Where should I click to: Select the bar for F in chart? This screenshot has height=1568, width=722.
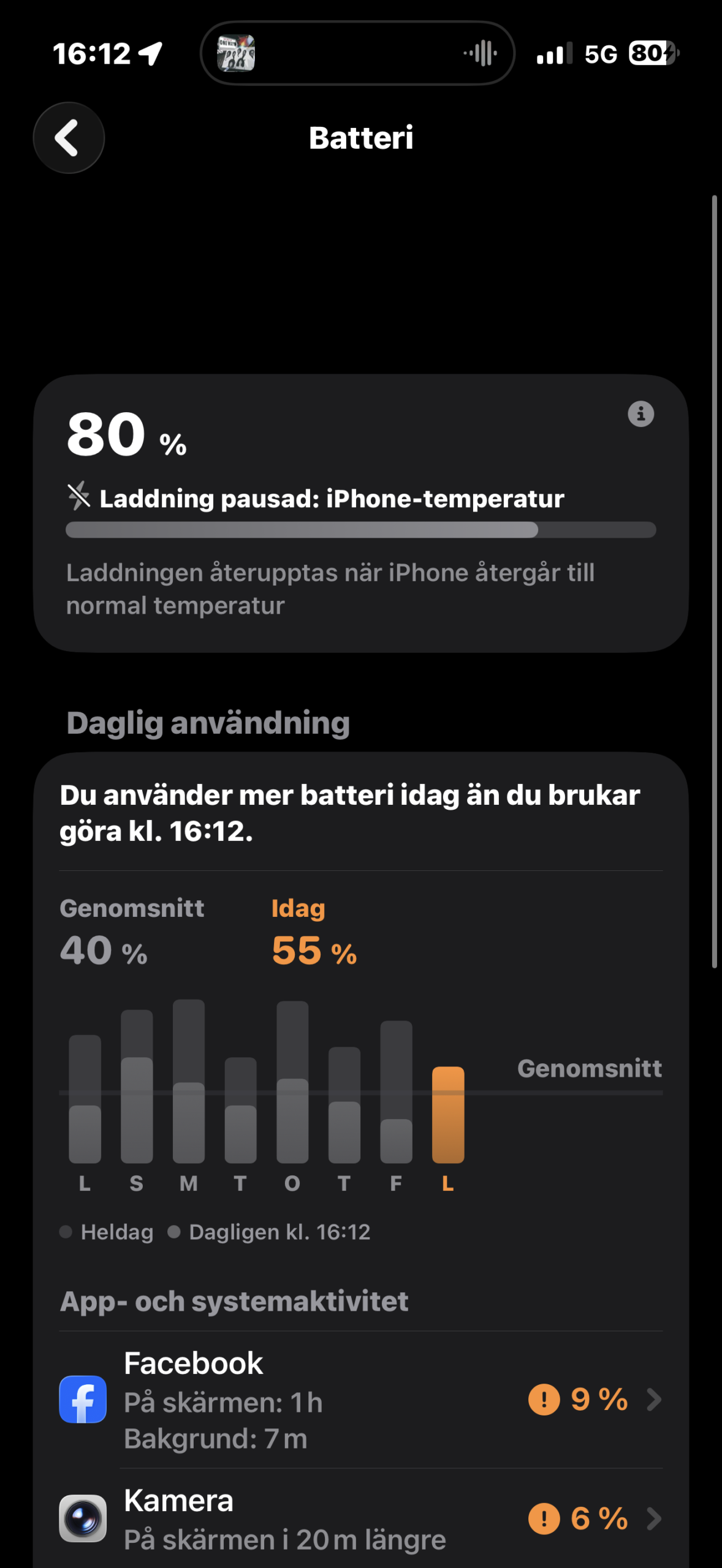click(396, 1093)
